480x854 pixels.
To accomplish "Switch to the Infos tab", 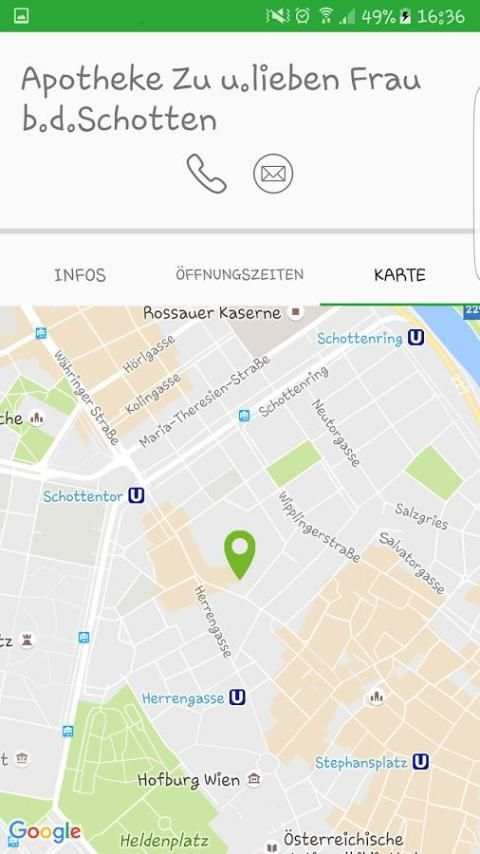I will (80, 274).
